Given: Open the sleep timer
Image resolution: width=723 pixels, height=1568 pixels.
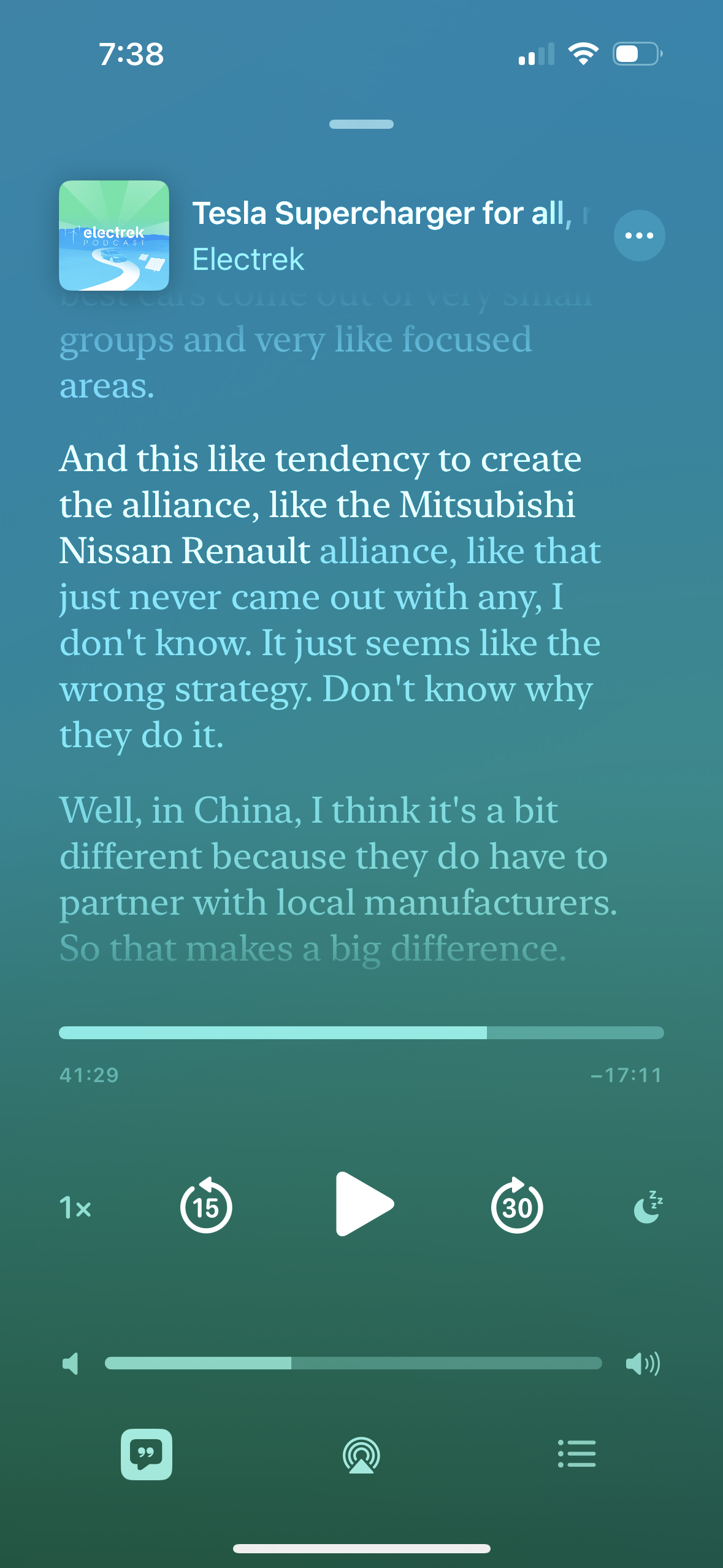Looking at the screenshot, I should (x=648, y=1207).
